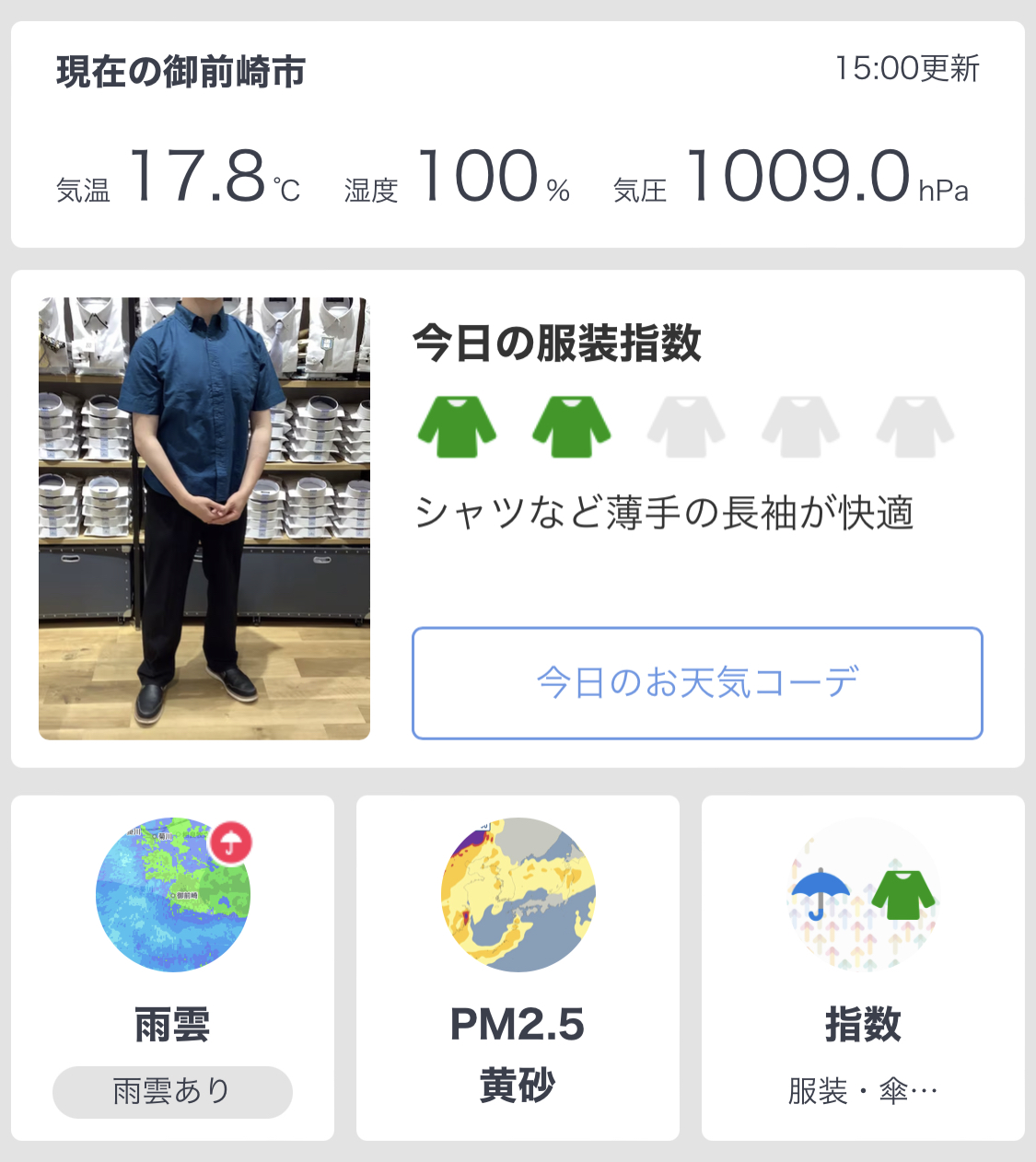View the PM2.5 黄砂 map card
This screenshot has height=1162, width=1036.
point(518,967)
